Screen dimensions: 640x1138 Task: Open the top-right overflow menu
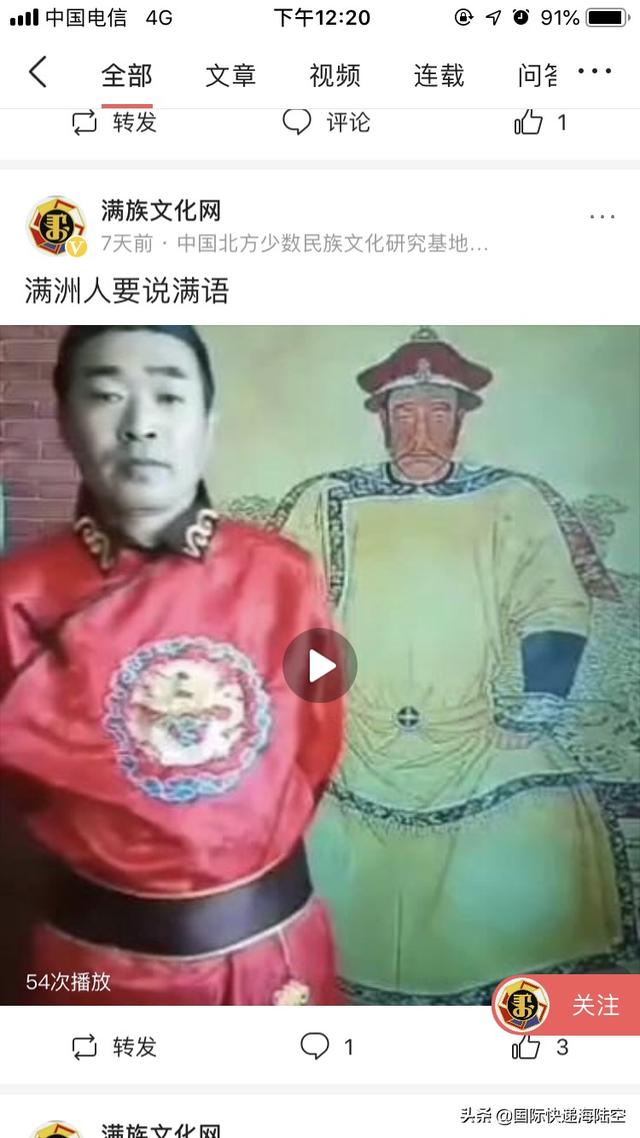point(594,72)
